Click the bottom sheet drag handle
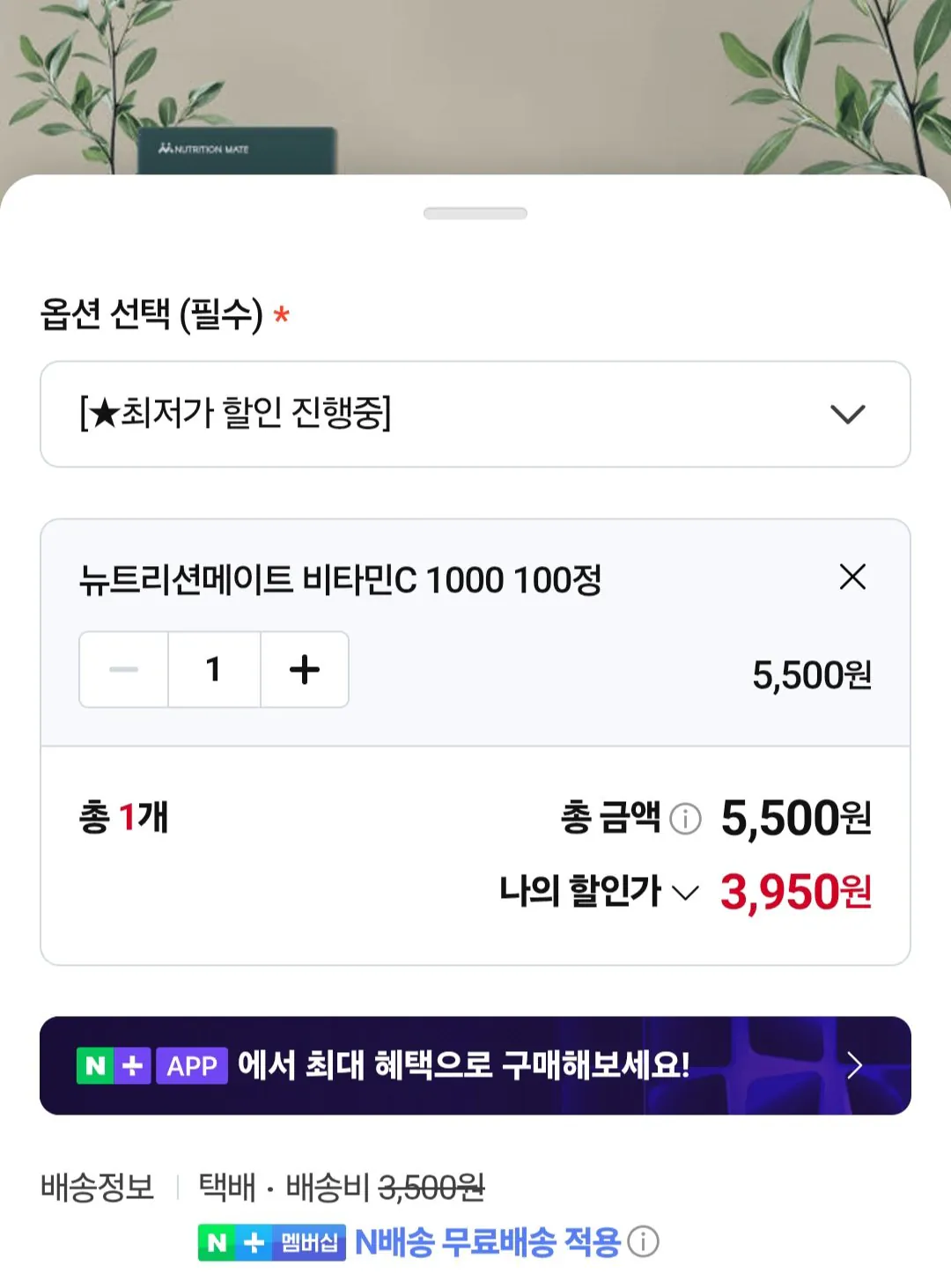951x1288 pixels. 475,210
